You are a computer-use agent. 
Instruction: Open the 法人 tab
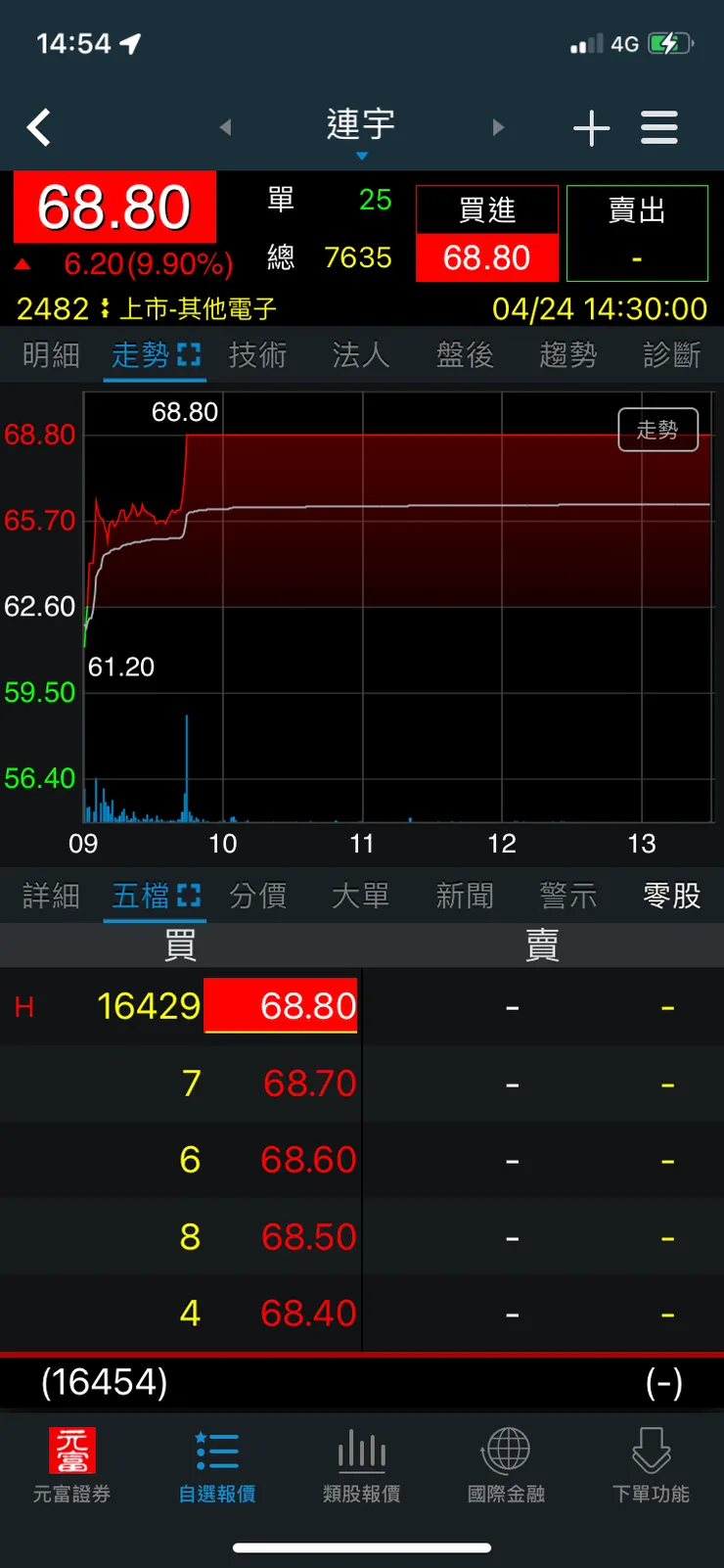pos(361,355)
